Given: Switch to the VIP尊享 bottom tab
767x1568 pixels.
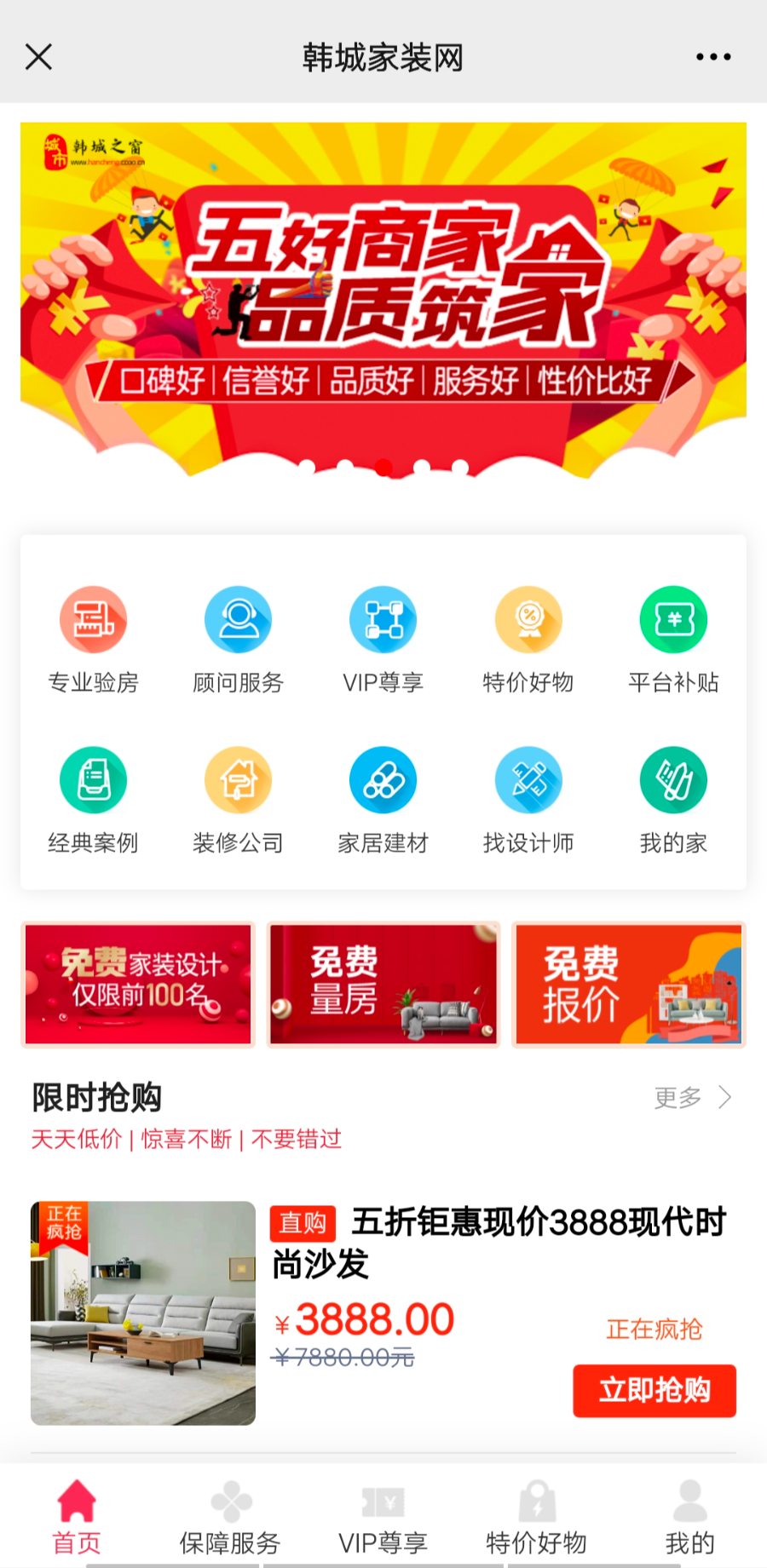Looking at the screenshot, I should [x=383, y=1517].
